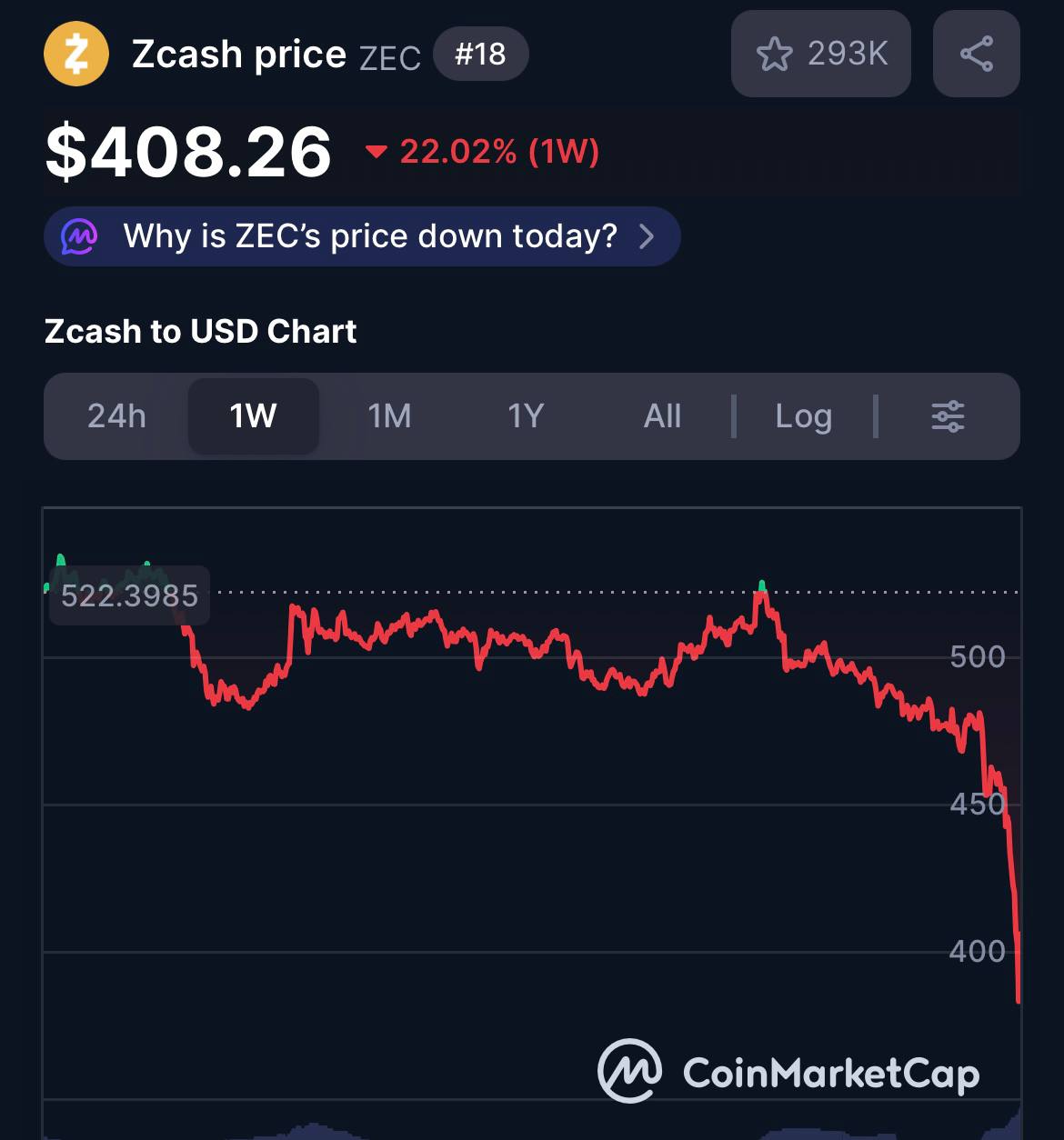The height and width of the screenshot is (1140, 1064).
Task: Open 'Why is ZEC's price down today?'
Action: tap(362, 236)
